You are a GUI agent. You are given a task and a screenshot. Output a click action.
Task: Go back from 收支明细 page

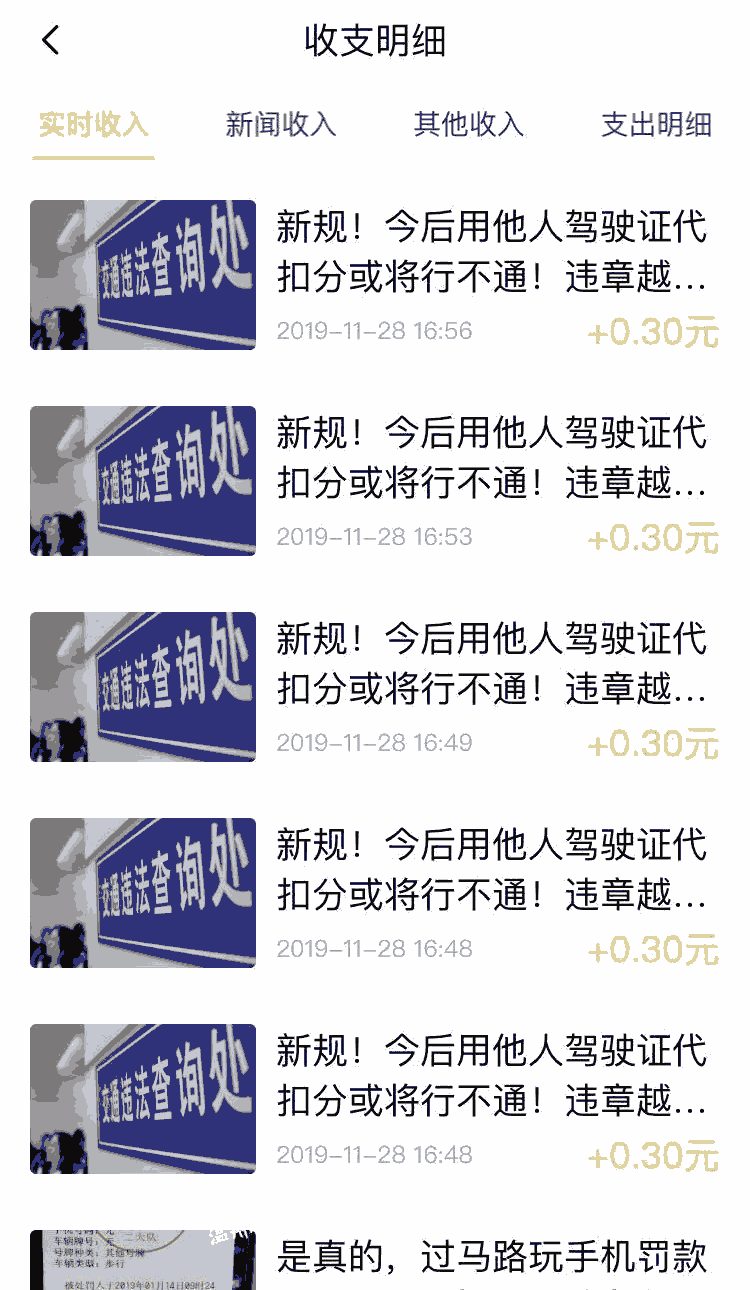coord(51,41)
